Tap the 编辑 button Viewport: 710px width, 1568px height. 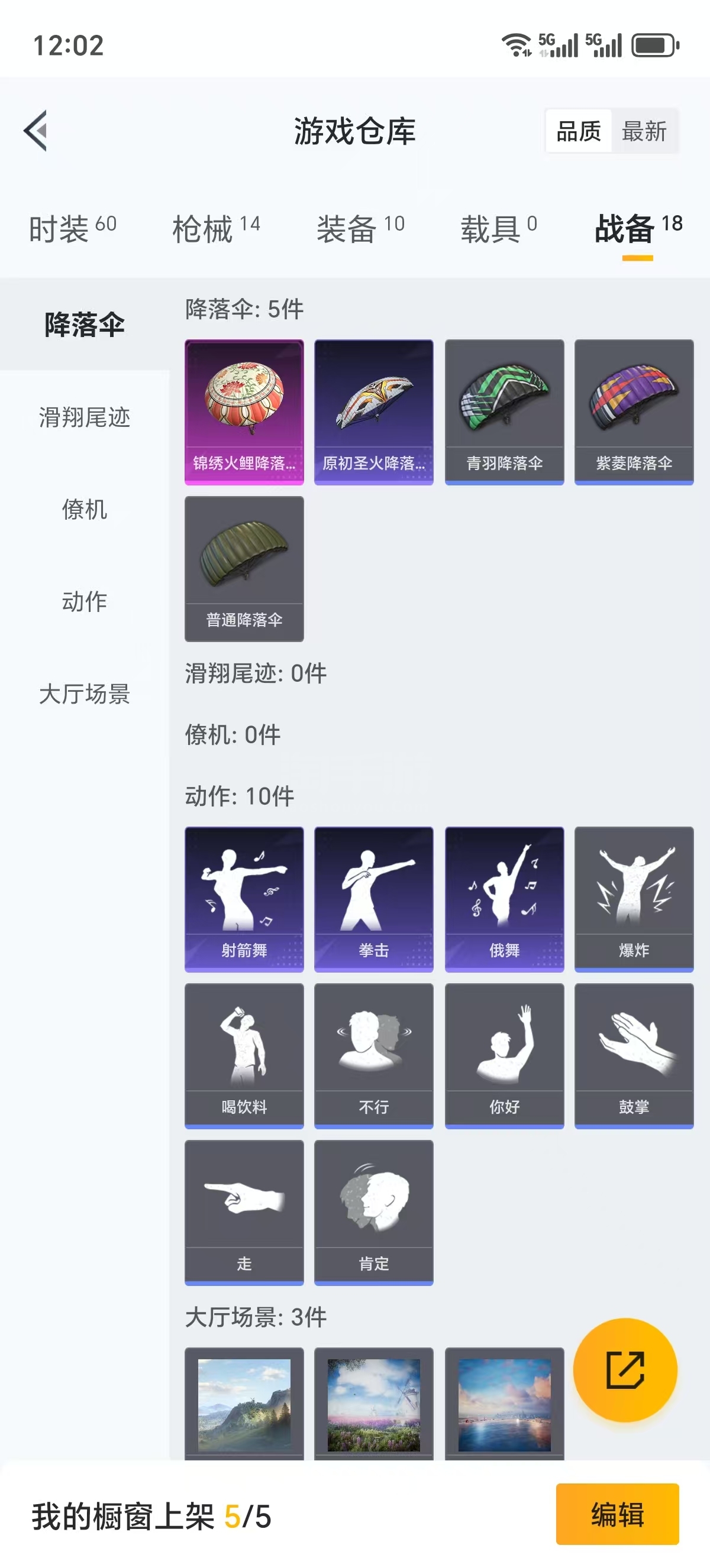point(617,1514)
